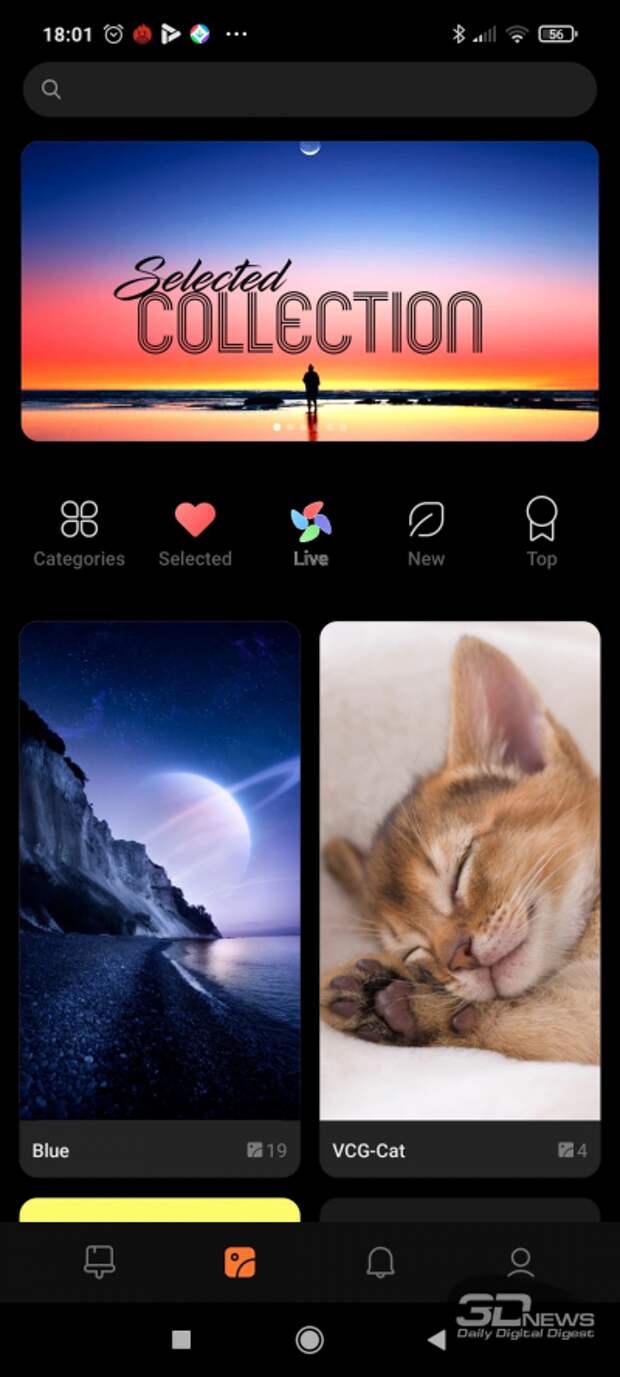Viewport: 620px width, 1377px height.
Task: Open the VCG-Cat wallpaper collection
Action: point(460,880)
